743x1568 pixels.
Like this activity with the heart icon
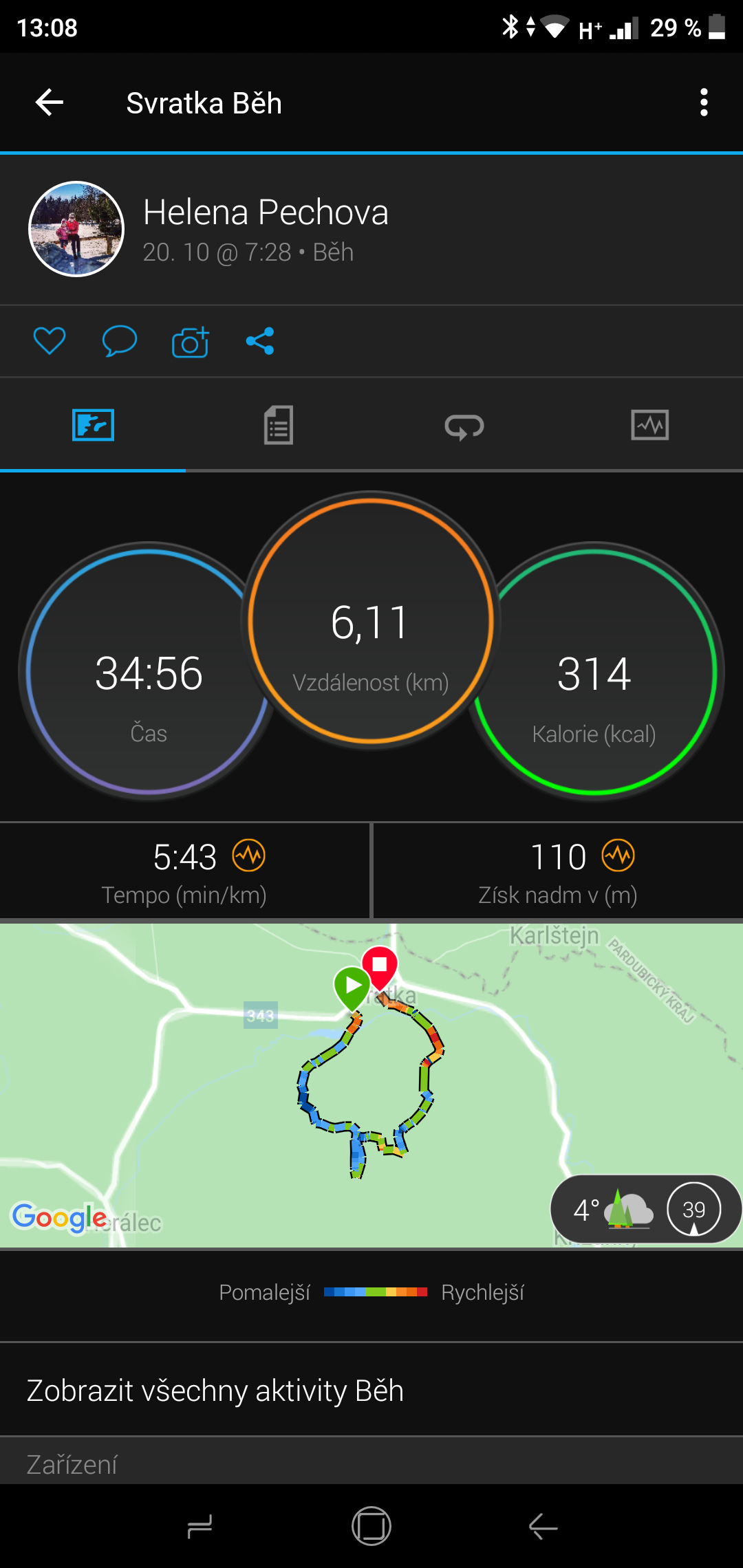50,341
